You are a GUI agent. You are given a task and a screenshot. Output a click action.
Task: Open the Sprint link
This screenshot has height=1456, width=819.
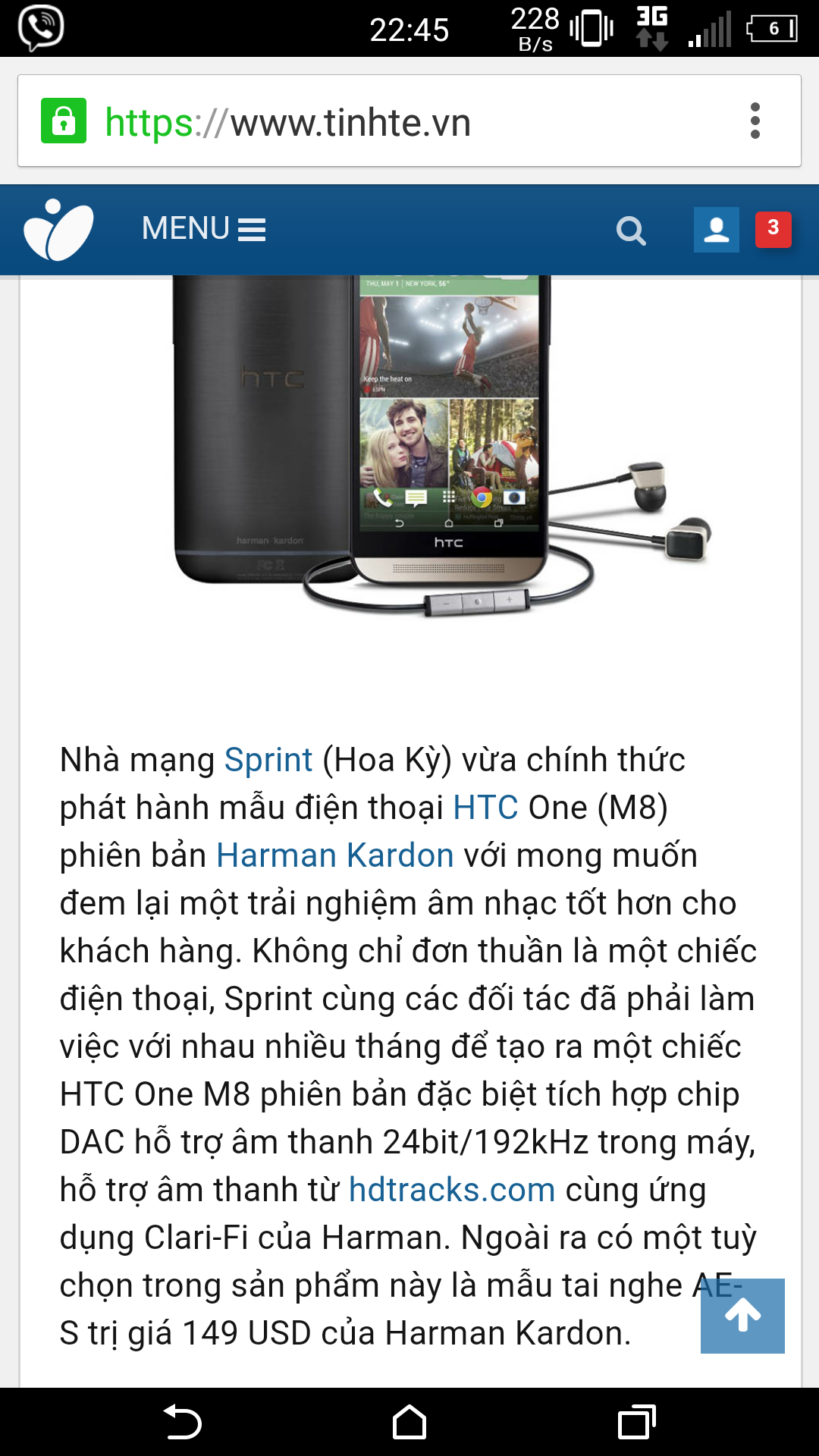pyautogui.click(x=268, y=760)
